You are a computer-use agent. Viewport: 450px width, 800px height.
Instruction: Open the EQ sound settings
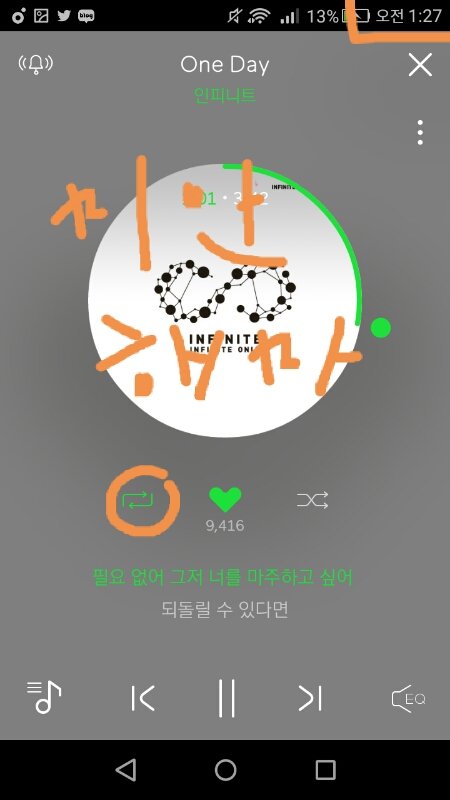pyautogui.click(x=408, y=698)
